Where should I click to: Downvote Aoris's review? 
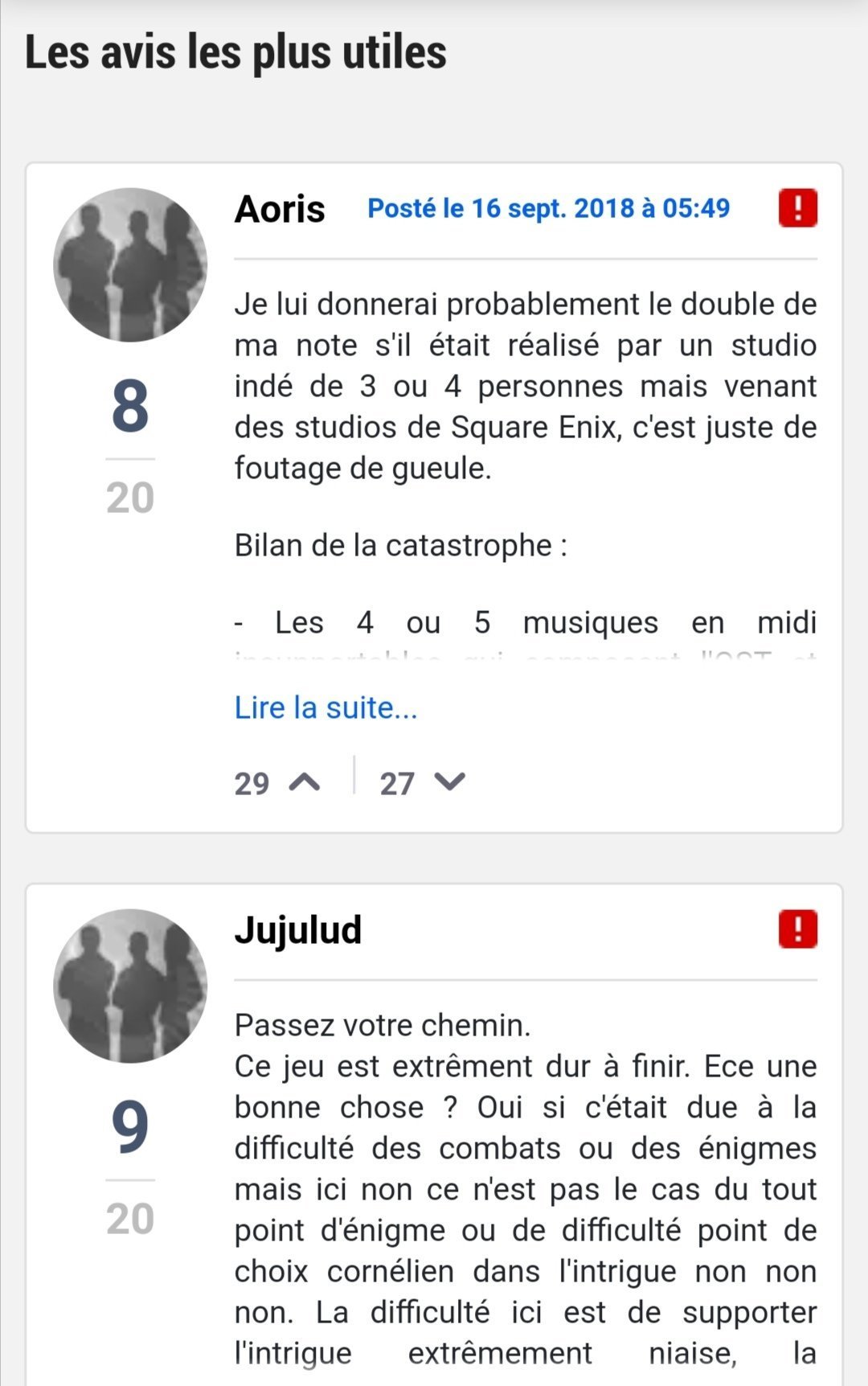(x=448, y=782)
